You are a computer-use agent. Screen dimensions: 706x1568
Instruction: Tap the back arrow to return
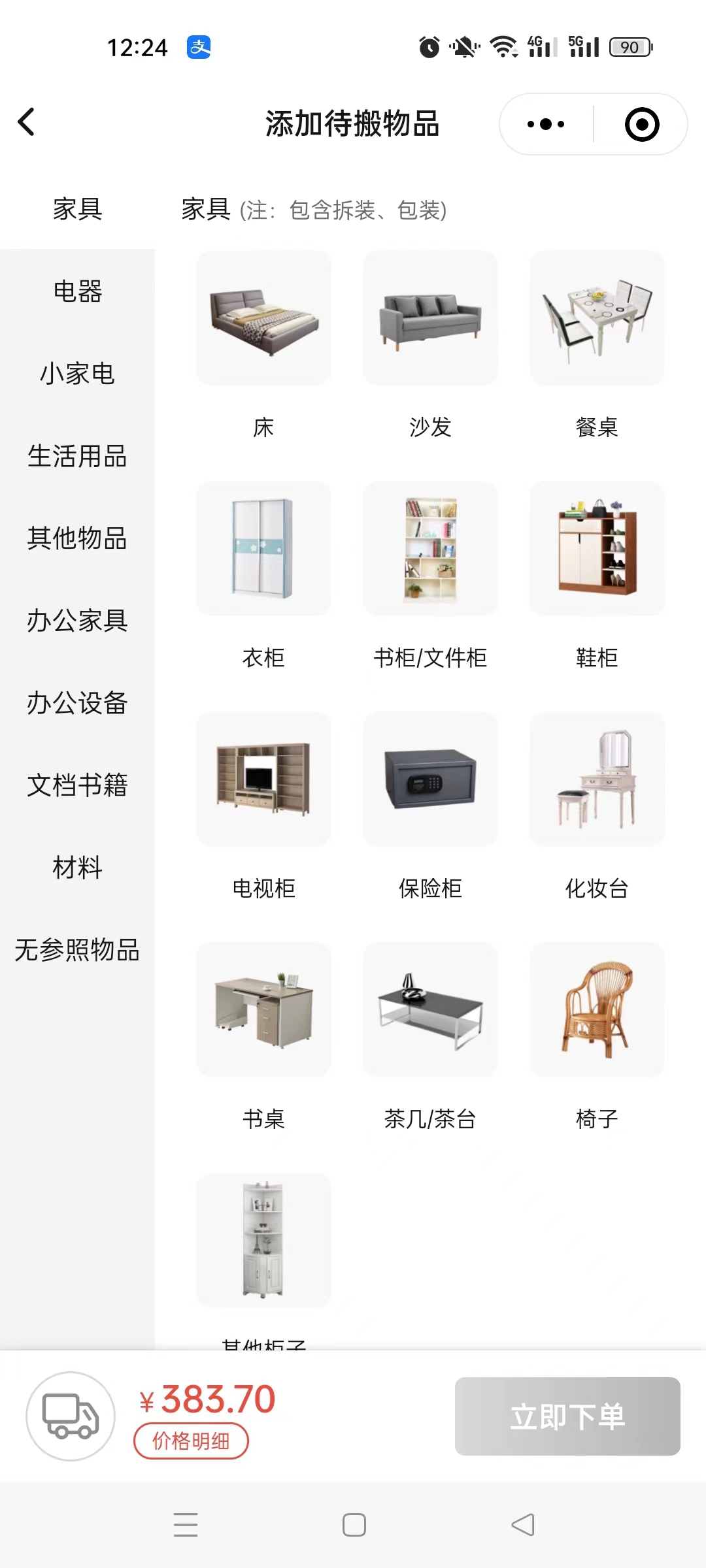[x=27, y=122]
